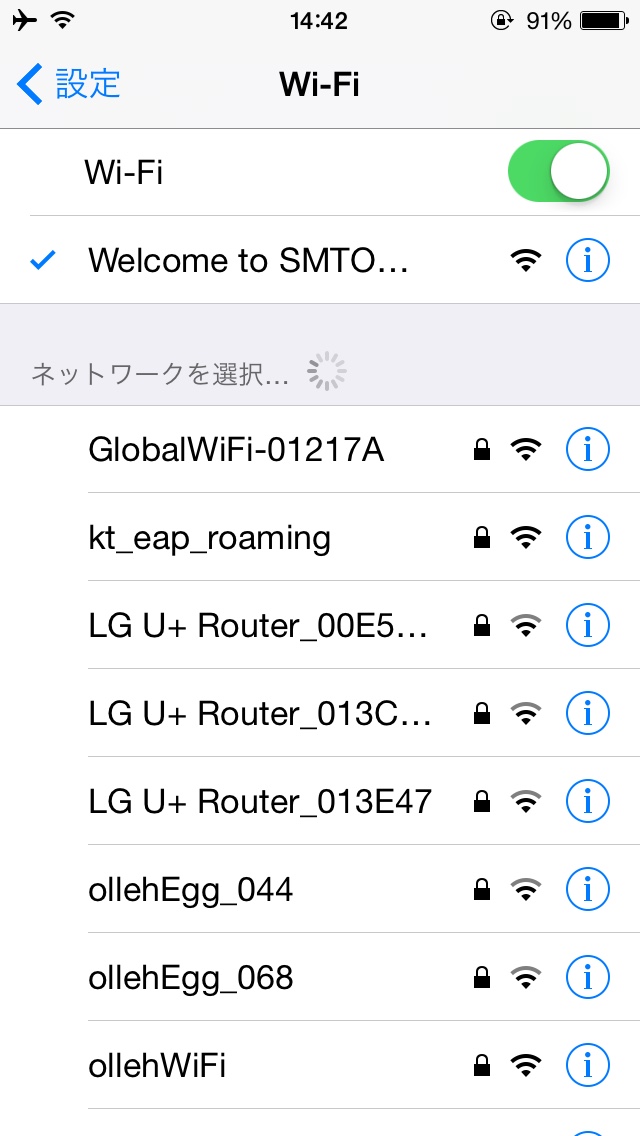This screenshot has width=640, height=1136.
Task: Select LG U+ Router_00E5 network
Action: pos(258,627)
